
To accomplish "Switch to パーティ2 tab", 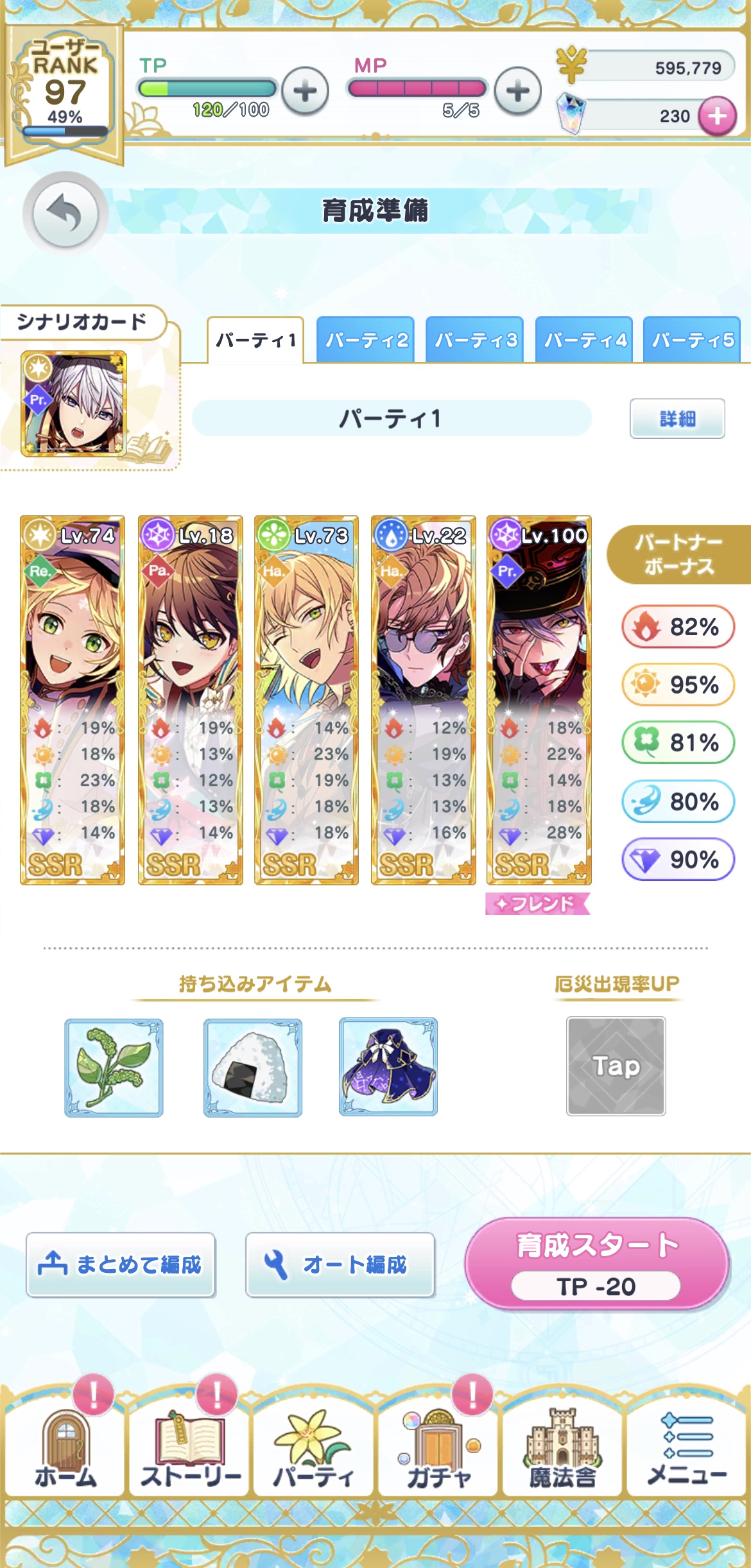I will click(366, 339).
